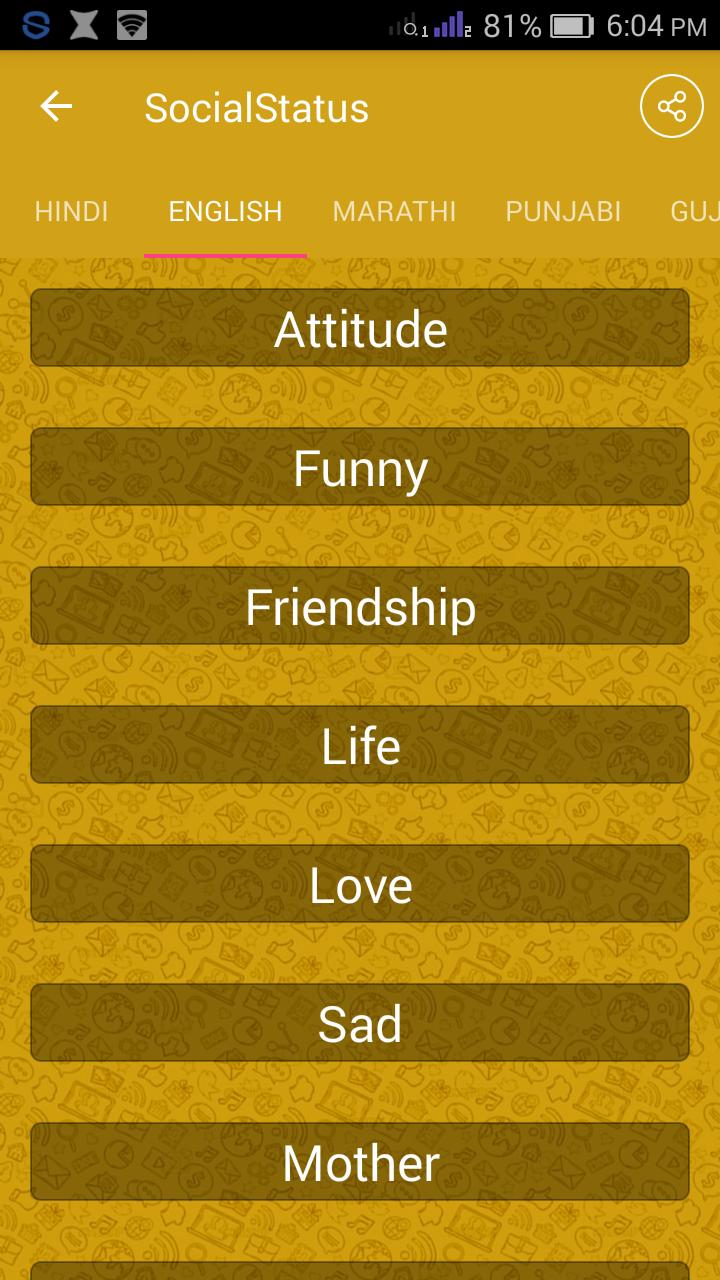This screenshot has height=1280, width=720.
Task: Tap the Love category button
Action: coord(360,884)
